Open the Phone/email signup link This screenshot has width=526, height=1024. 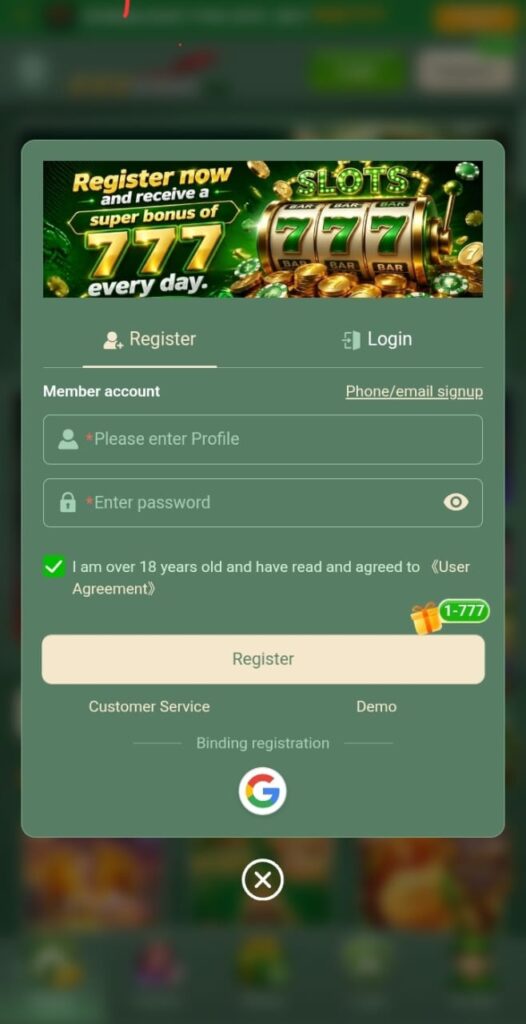point(414,391)
